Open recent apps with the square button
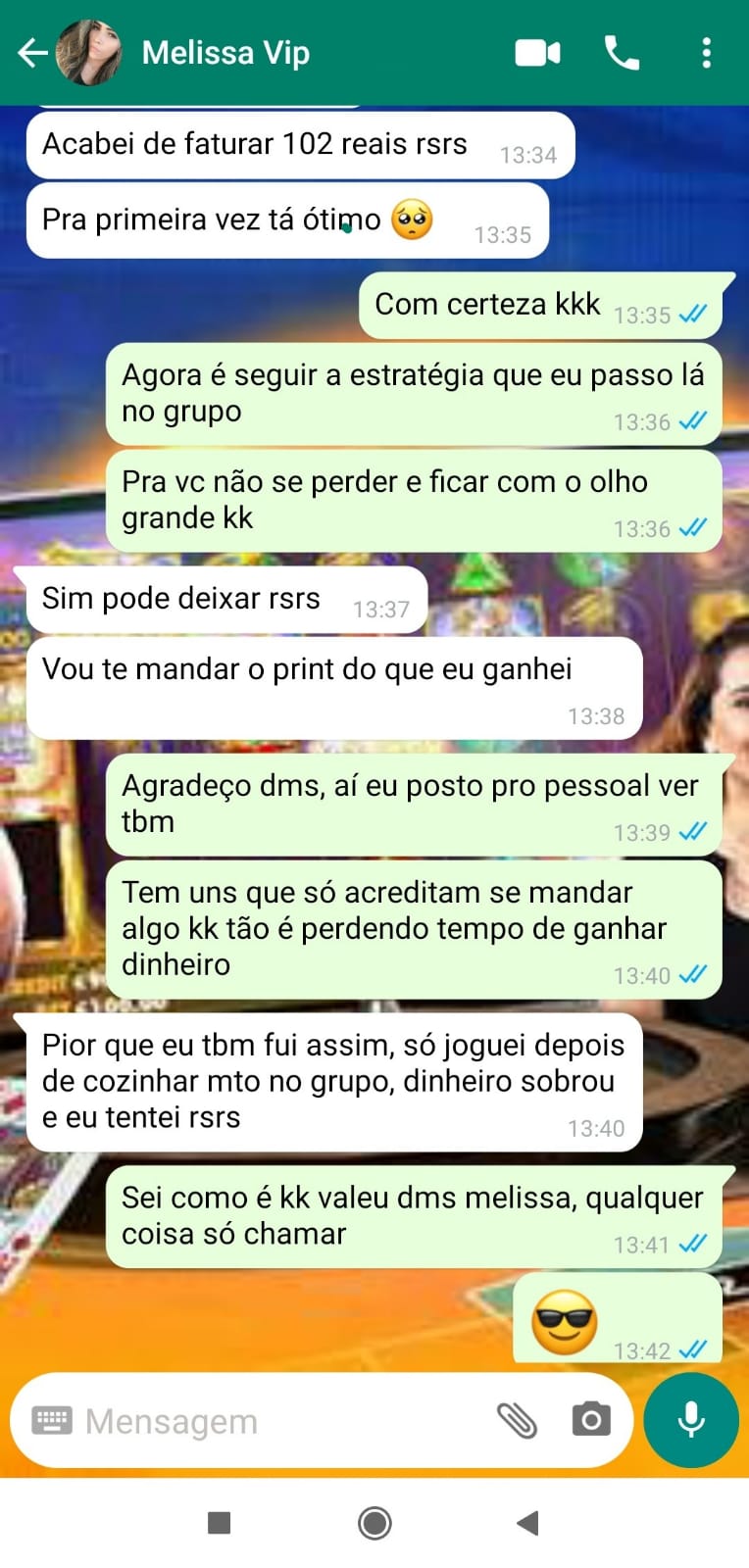Screen dimensions: 749x1568 coord(220,1523)
